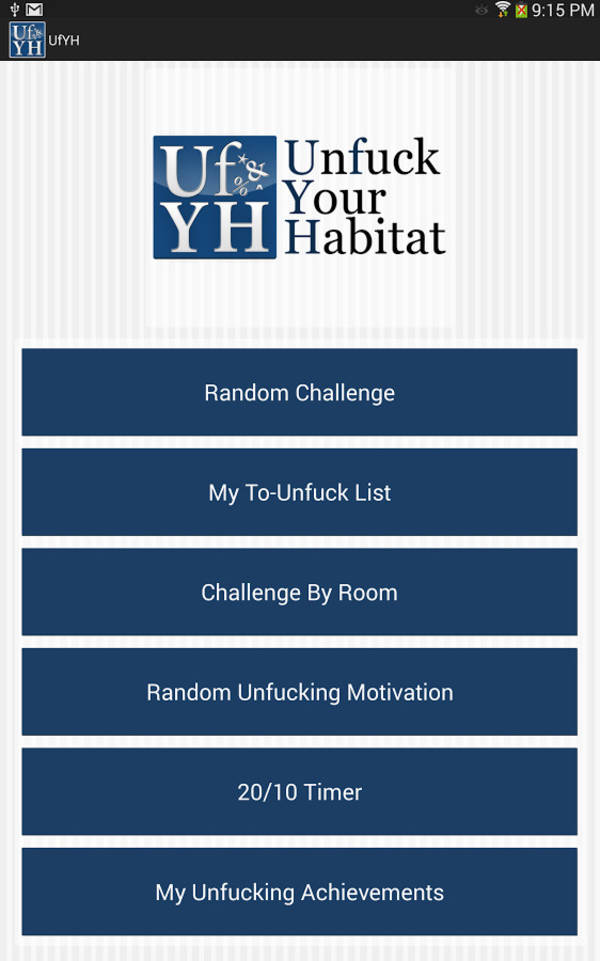Select Challenge By Room
The width and height of the screenshot is (600, 961).
(x=300, y=592)
